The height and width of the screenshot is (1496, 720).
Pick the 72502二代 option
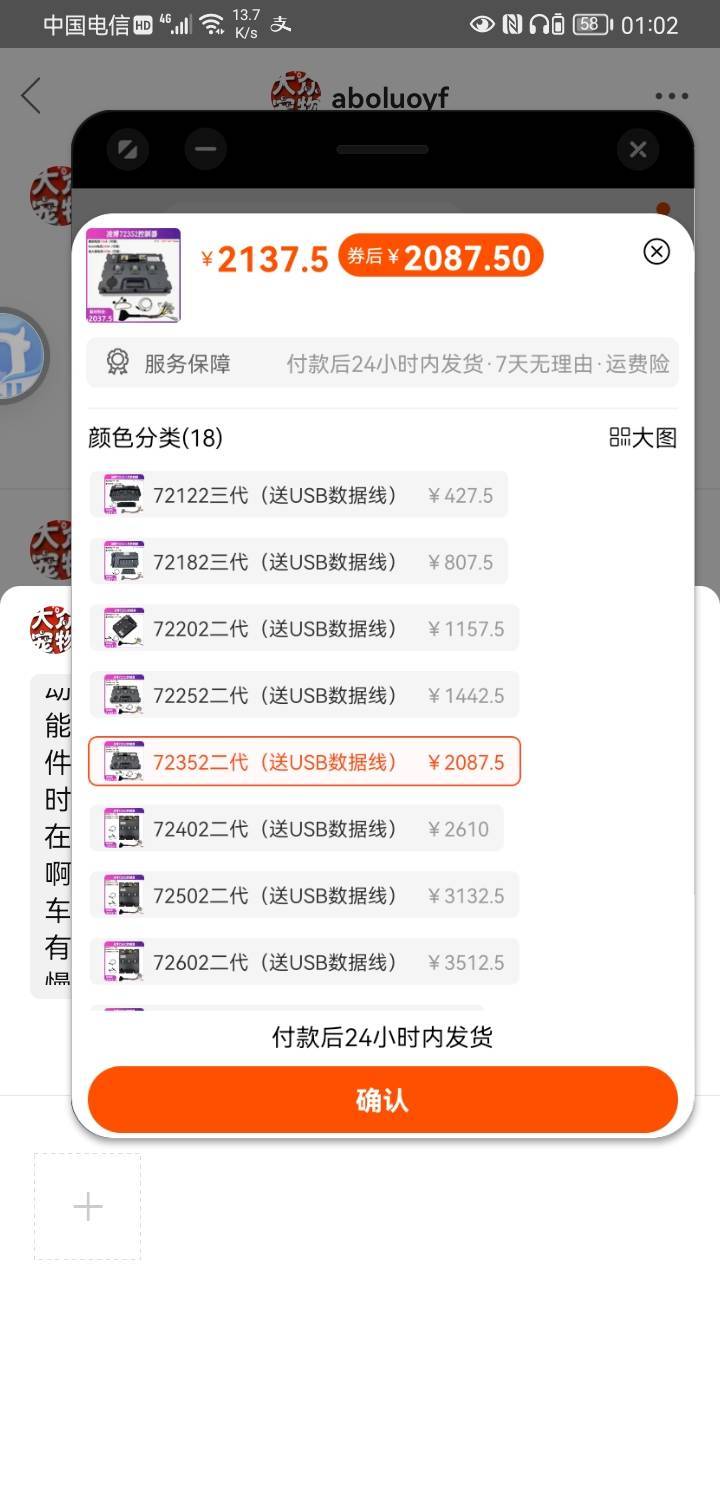click(x=304, y=895)
